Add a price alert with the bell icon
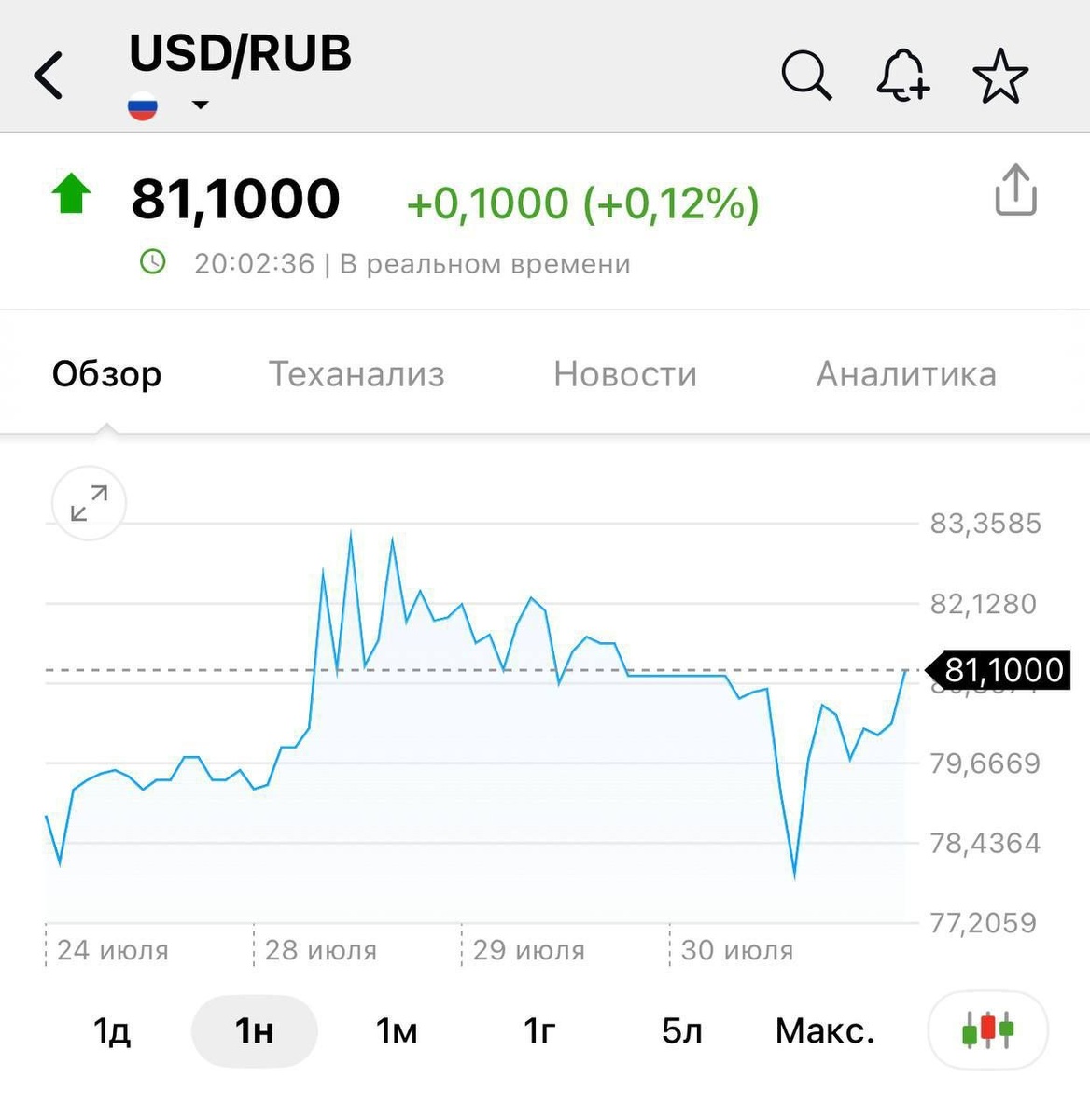 click(902, 75)
